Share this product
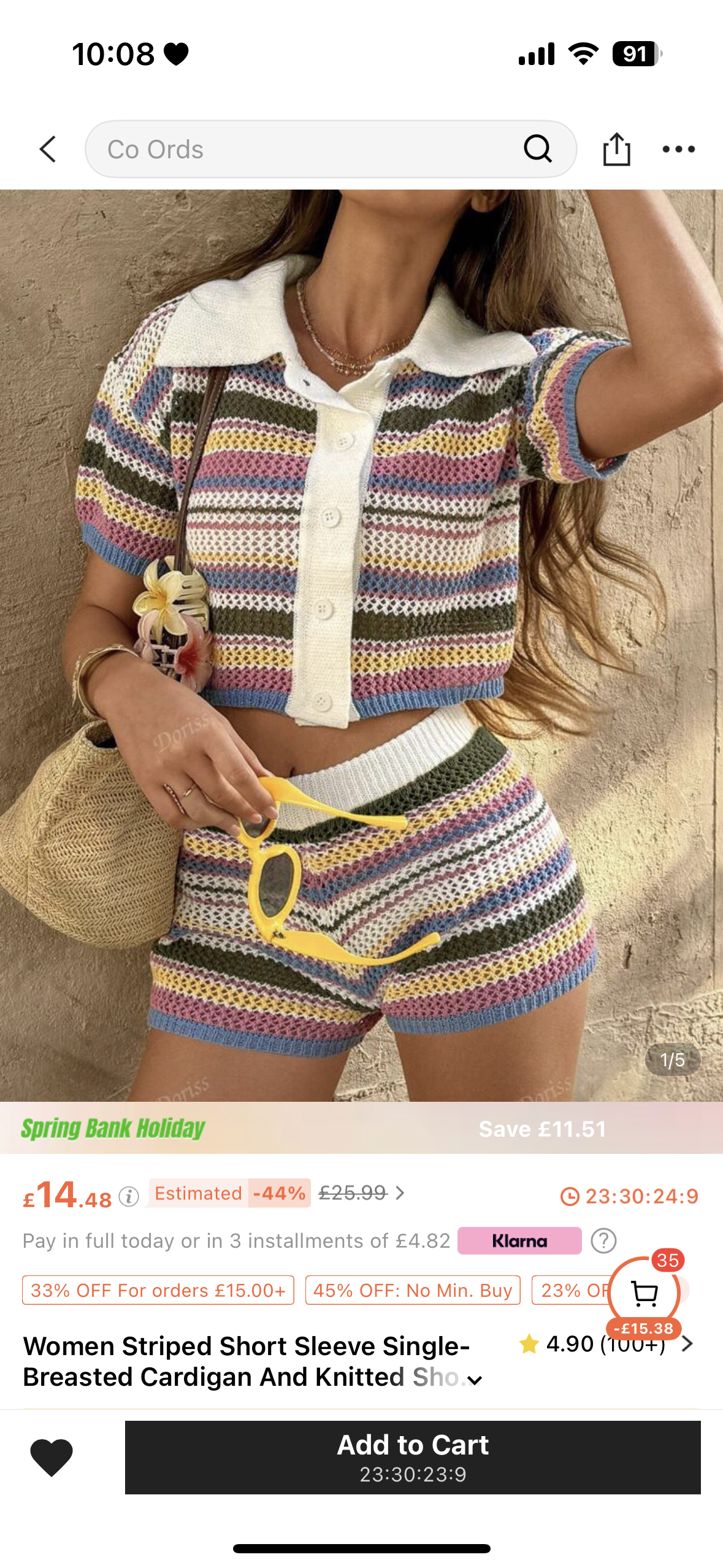The image size is (723, 1568). (x=616, y=149)
